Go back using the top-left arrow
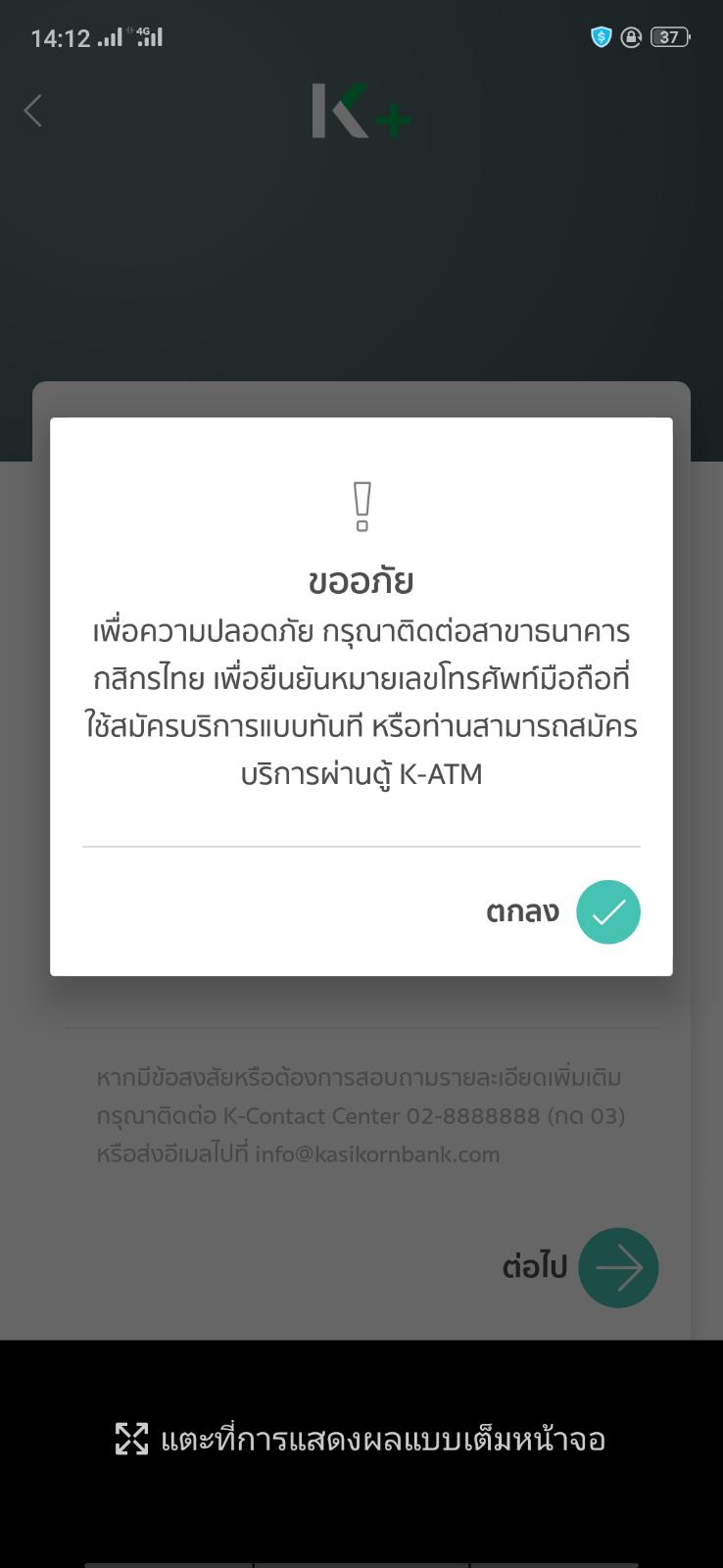This screenshot has height=1568, width=723. click(x=33, y=111)
